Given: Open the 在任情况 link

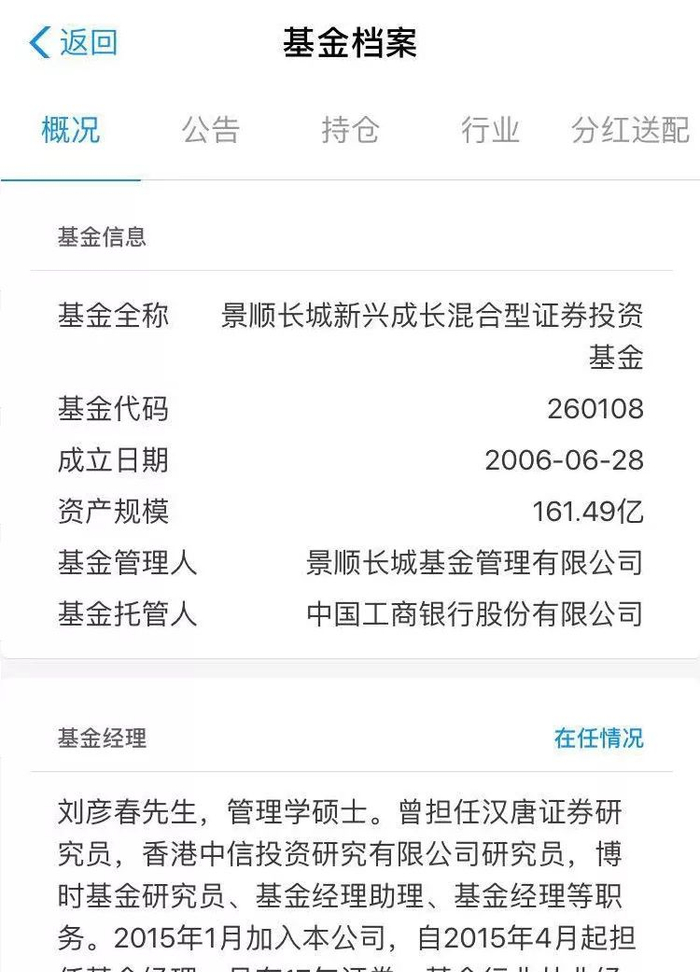Looking at the screenshot, I should pyautogui.click(x=599, y=739).
